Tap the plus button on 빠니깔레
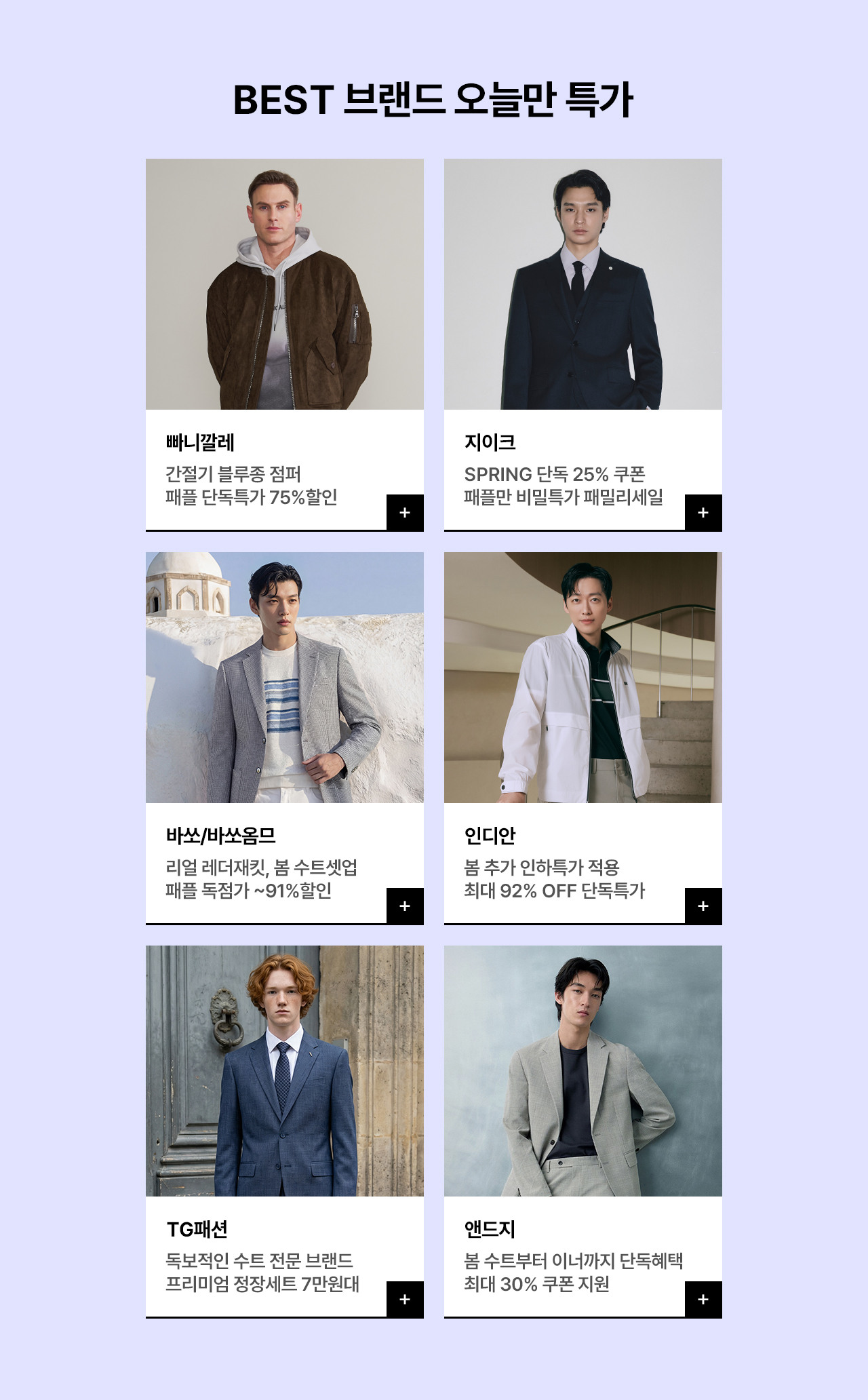868x1400 pixels. tap(405, 513)
